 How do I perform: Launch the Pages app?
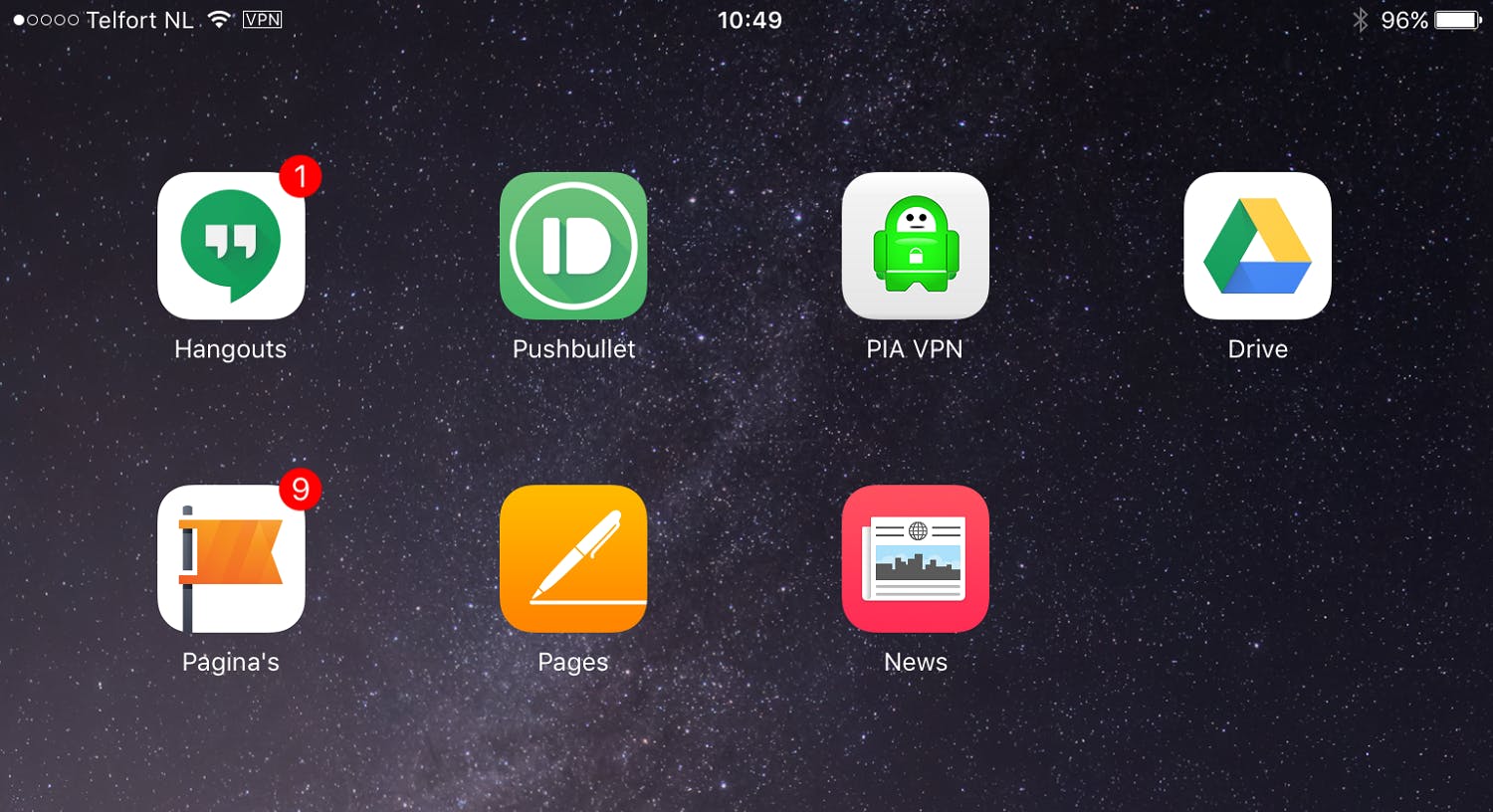click(x=573, y=558)
